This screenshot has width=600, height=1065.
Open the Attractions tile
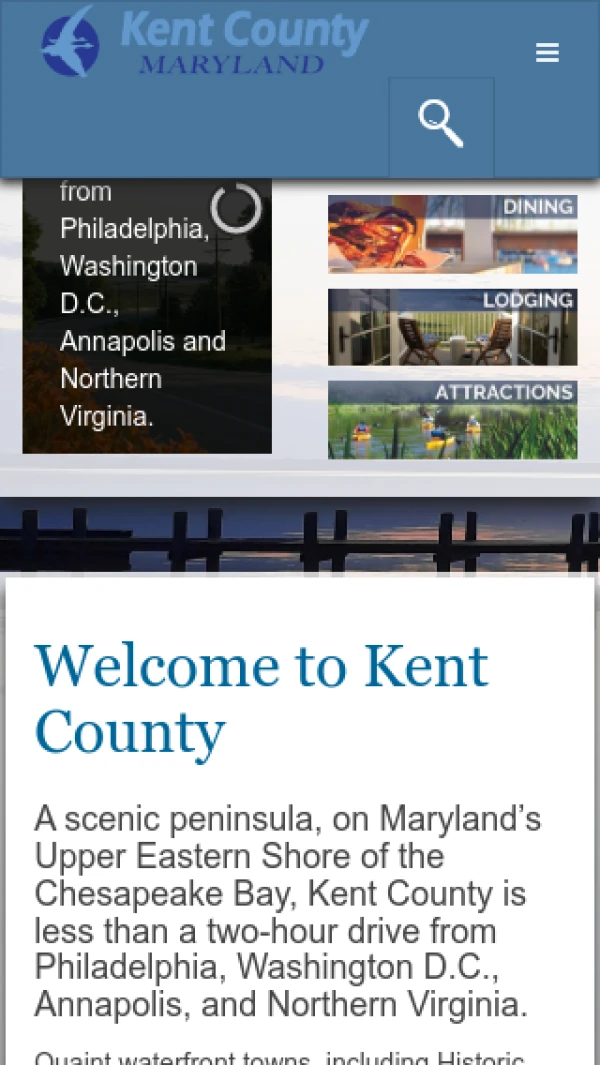[x=452, y=419]
